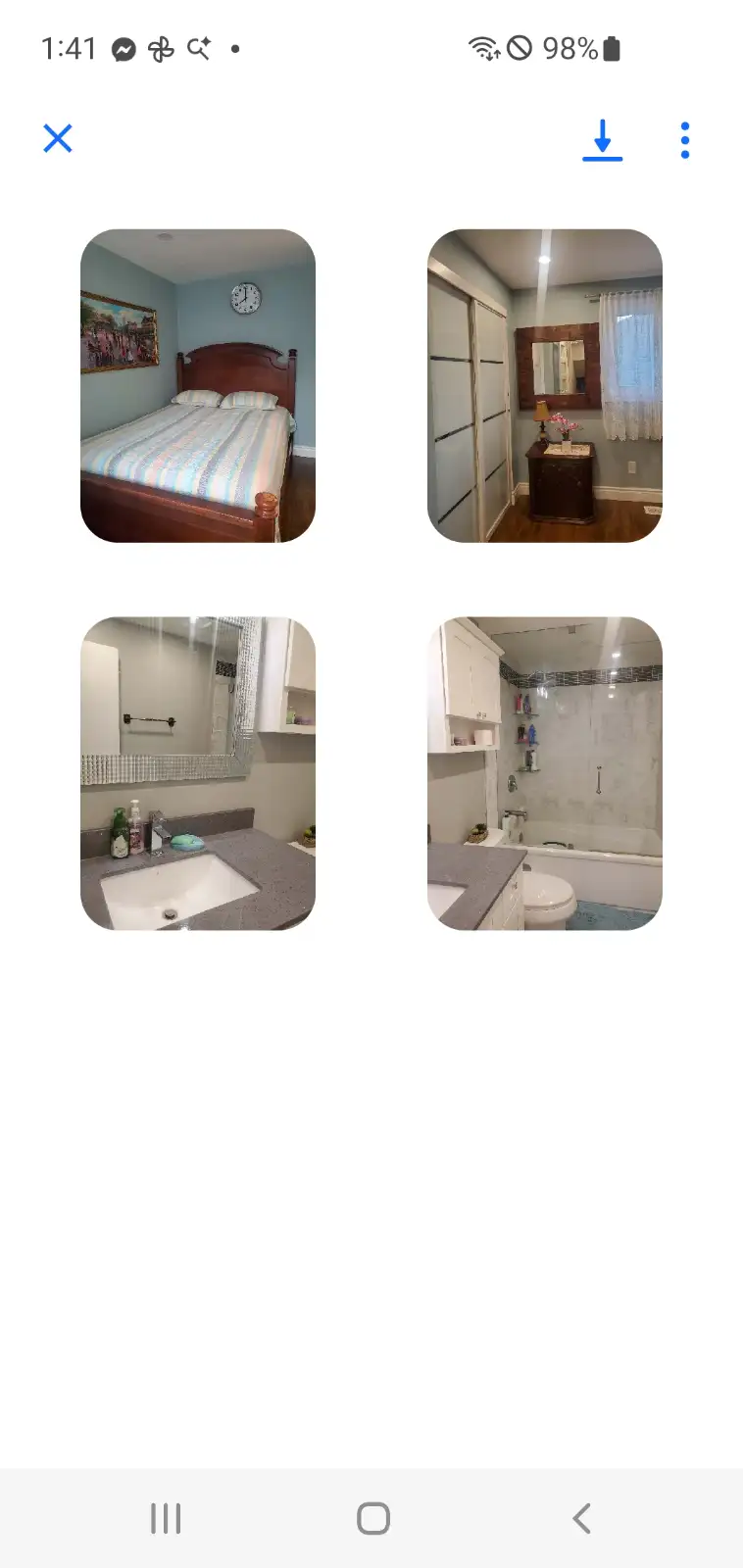Image resolution: width=743 pixels, height=1568 pixels.
Task: Download all photos
Action: [x=602, y=139]
